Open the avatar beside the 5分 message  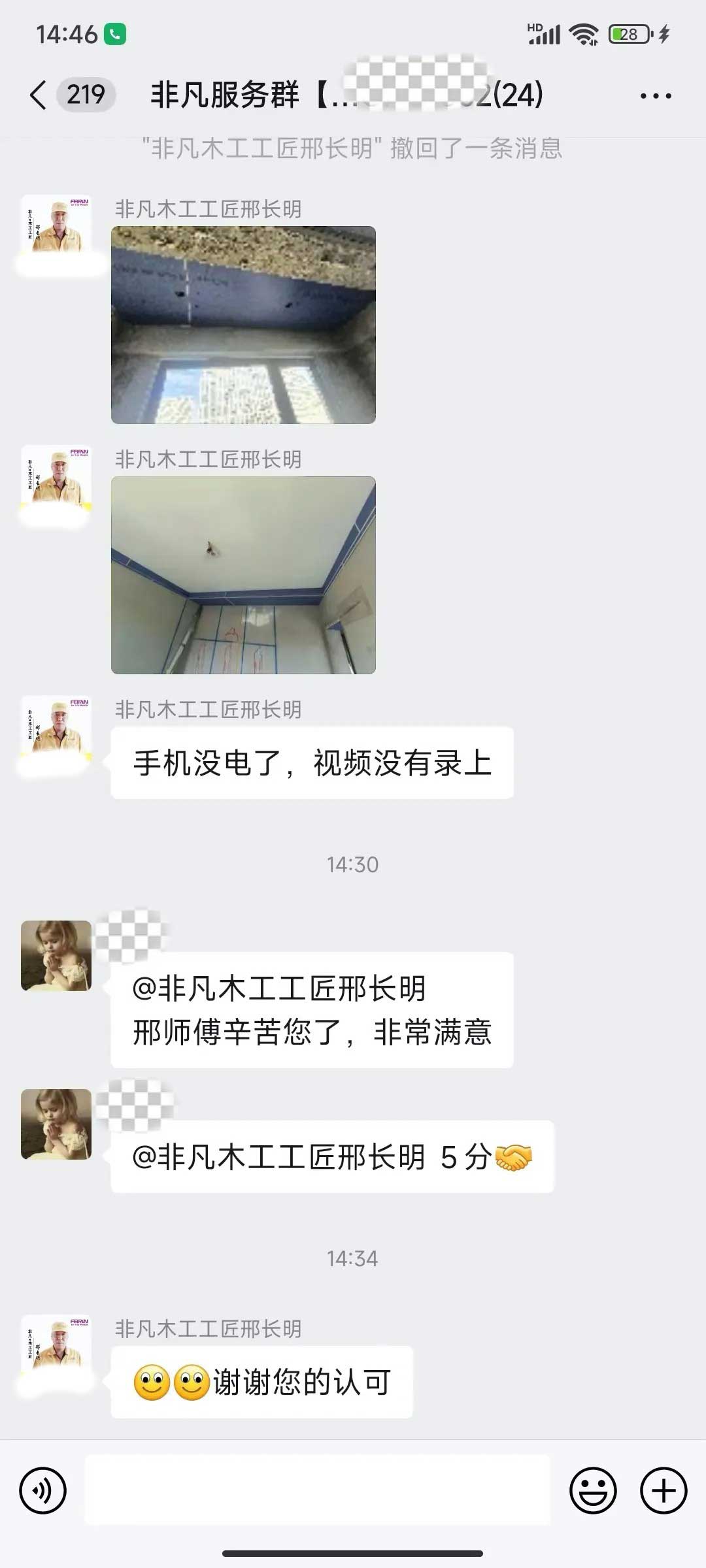tap(56, 1124)
